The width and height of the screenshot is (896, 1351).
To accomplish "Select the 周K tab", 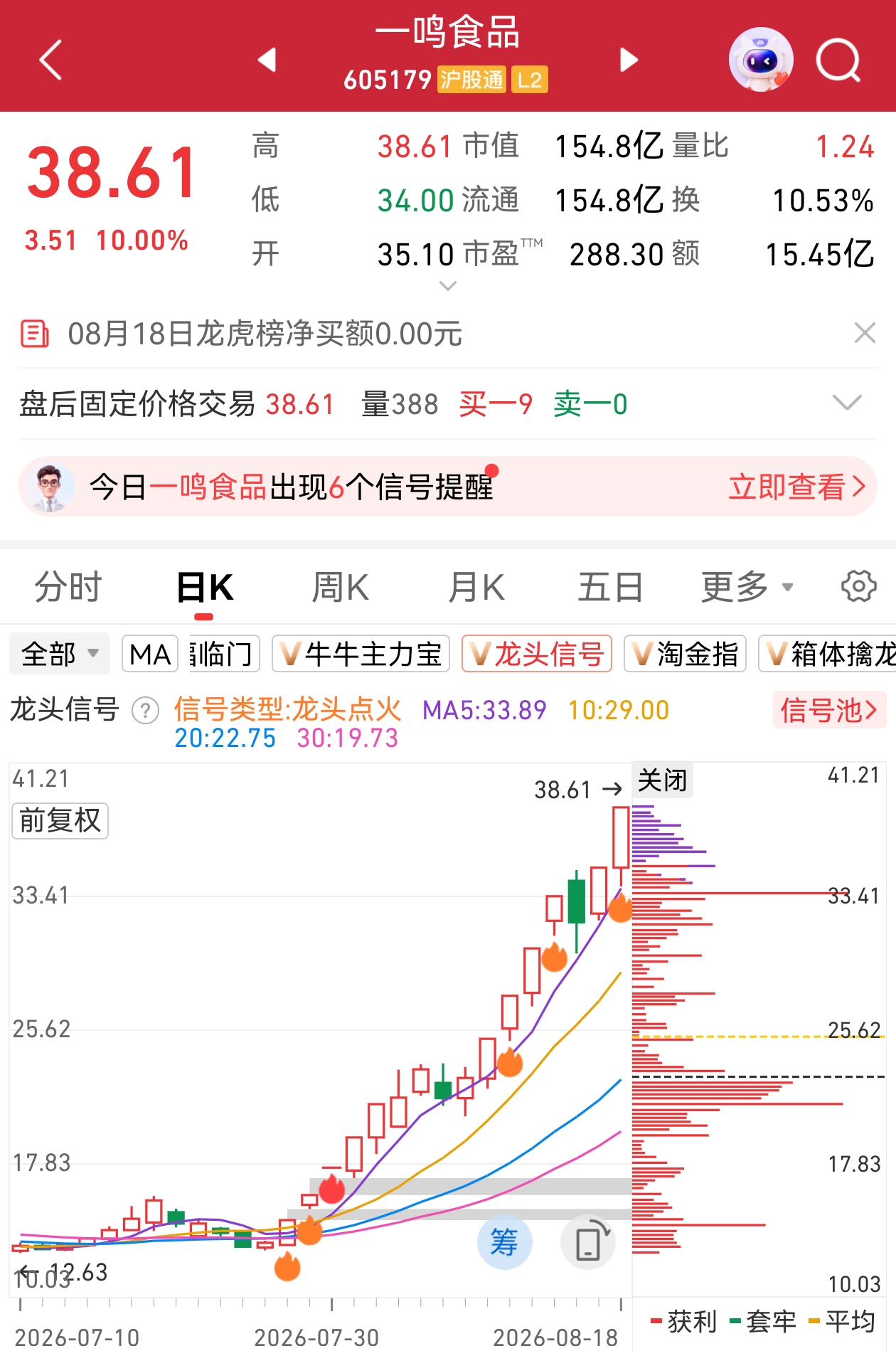I will (x=340, y=588).
